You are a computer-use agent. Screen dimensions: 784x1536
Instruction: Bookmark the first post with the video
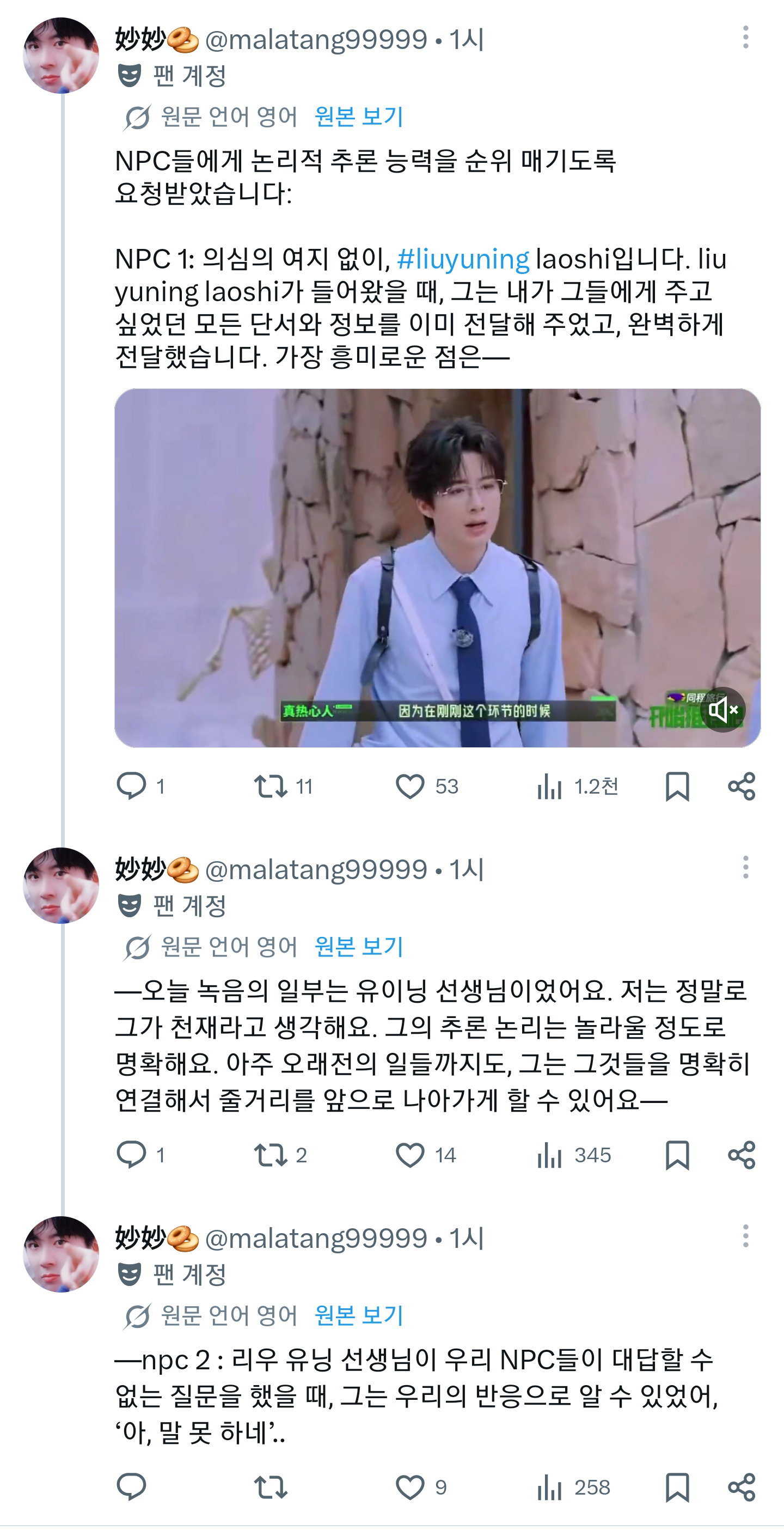coord(677,786)
